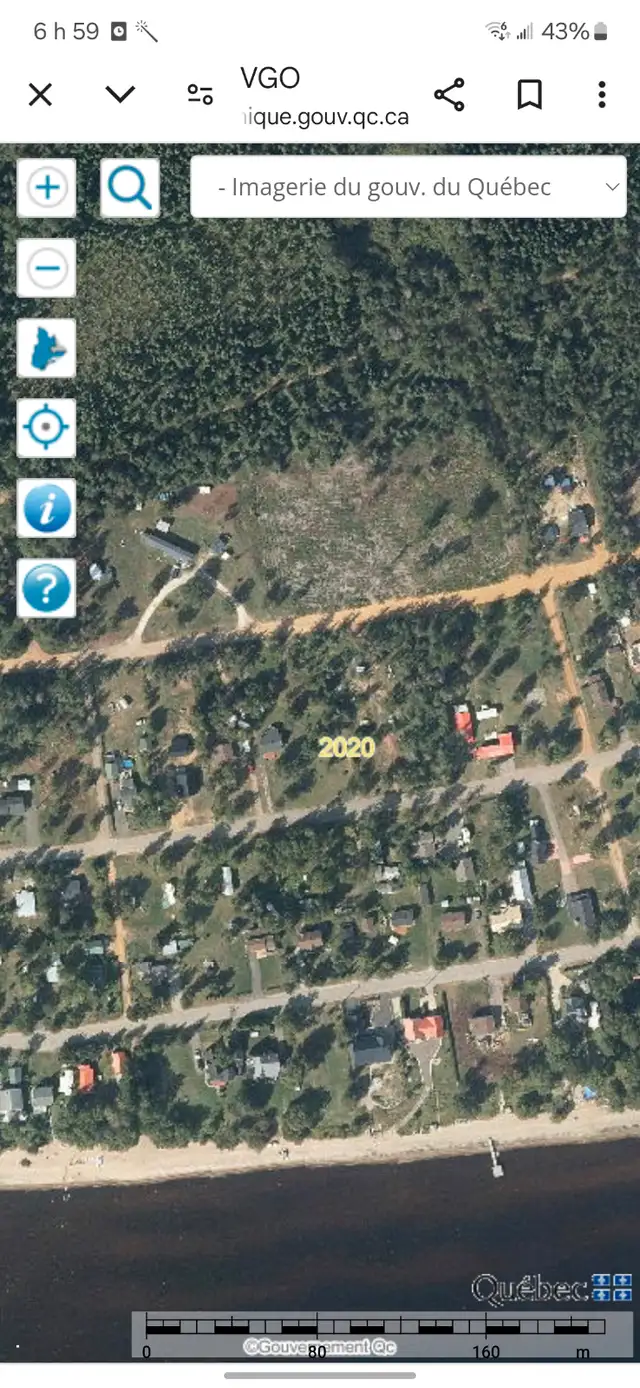Open the information tool
640x1388 pixels.
[47, 508]
